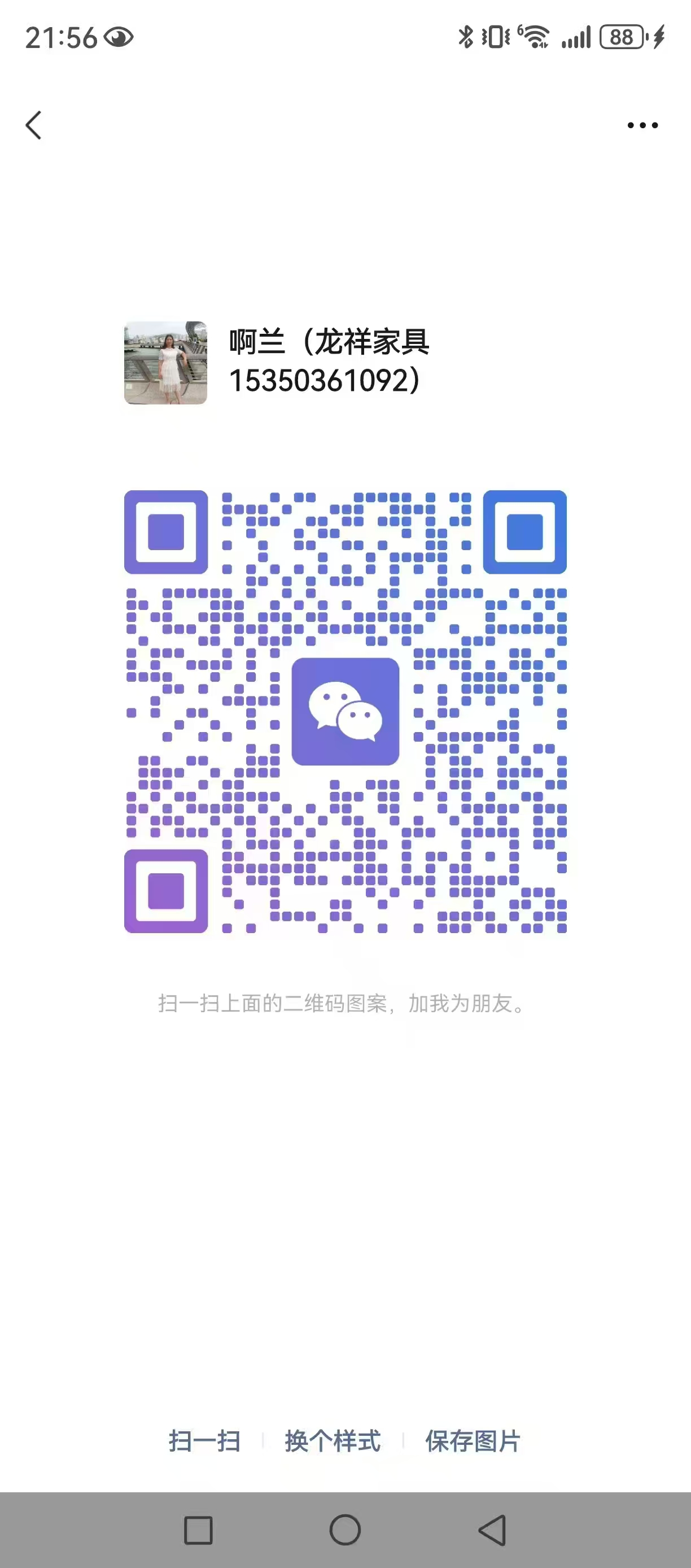This screenshot has width=691, height=1568.
Task: Tap the vibrate mode status icon
Action: pyautogui.click(x=496, y=38)
